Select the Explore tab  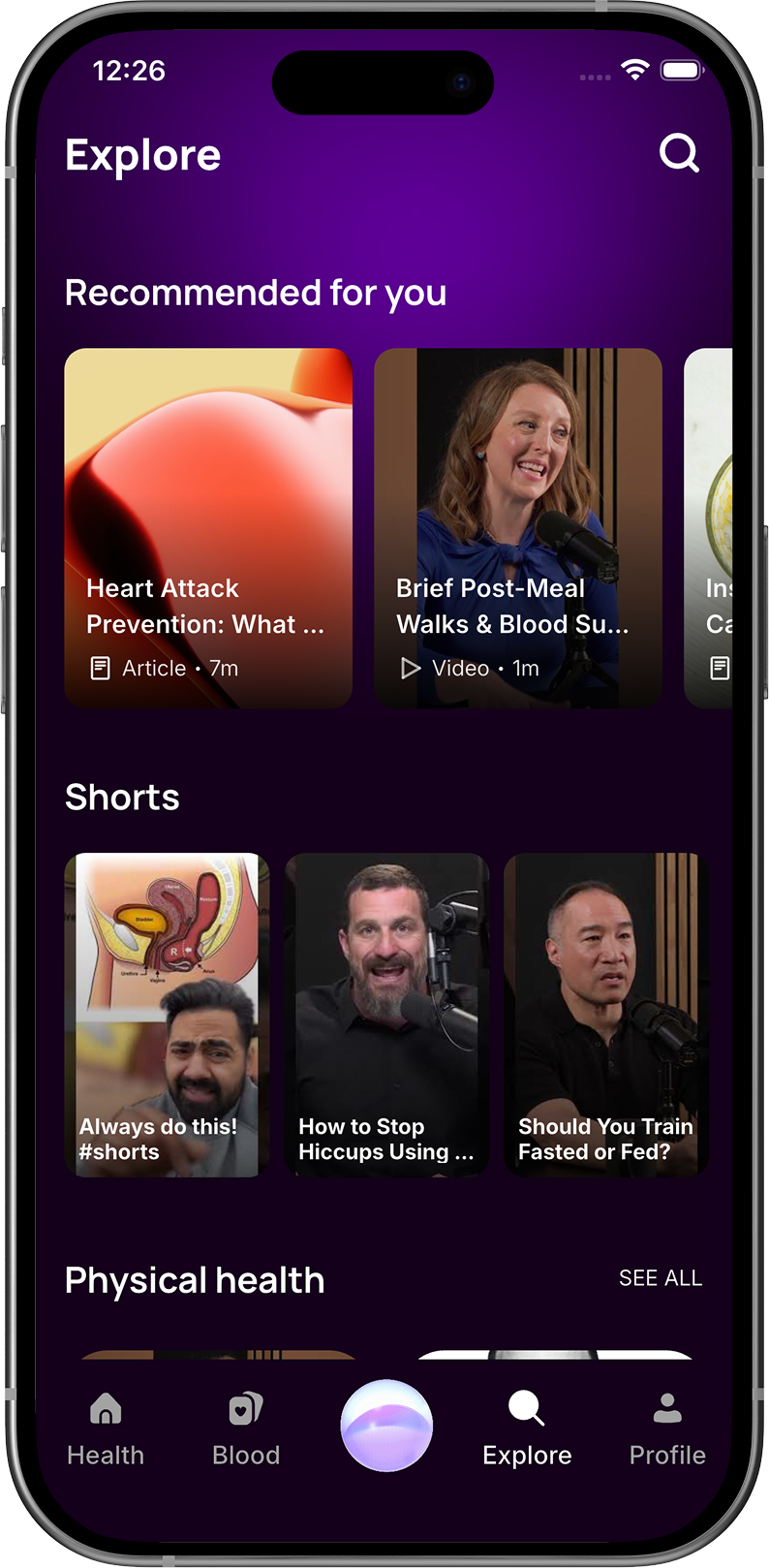click(527, 1427)
